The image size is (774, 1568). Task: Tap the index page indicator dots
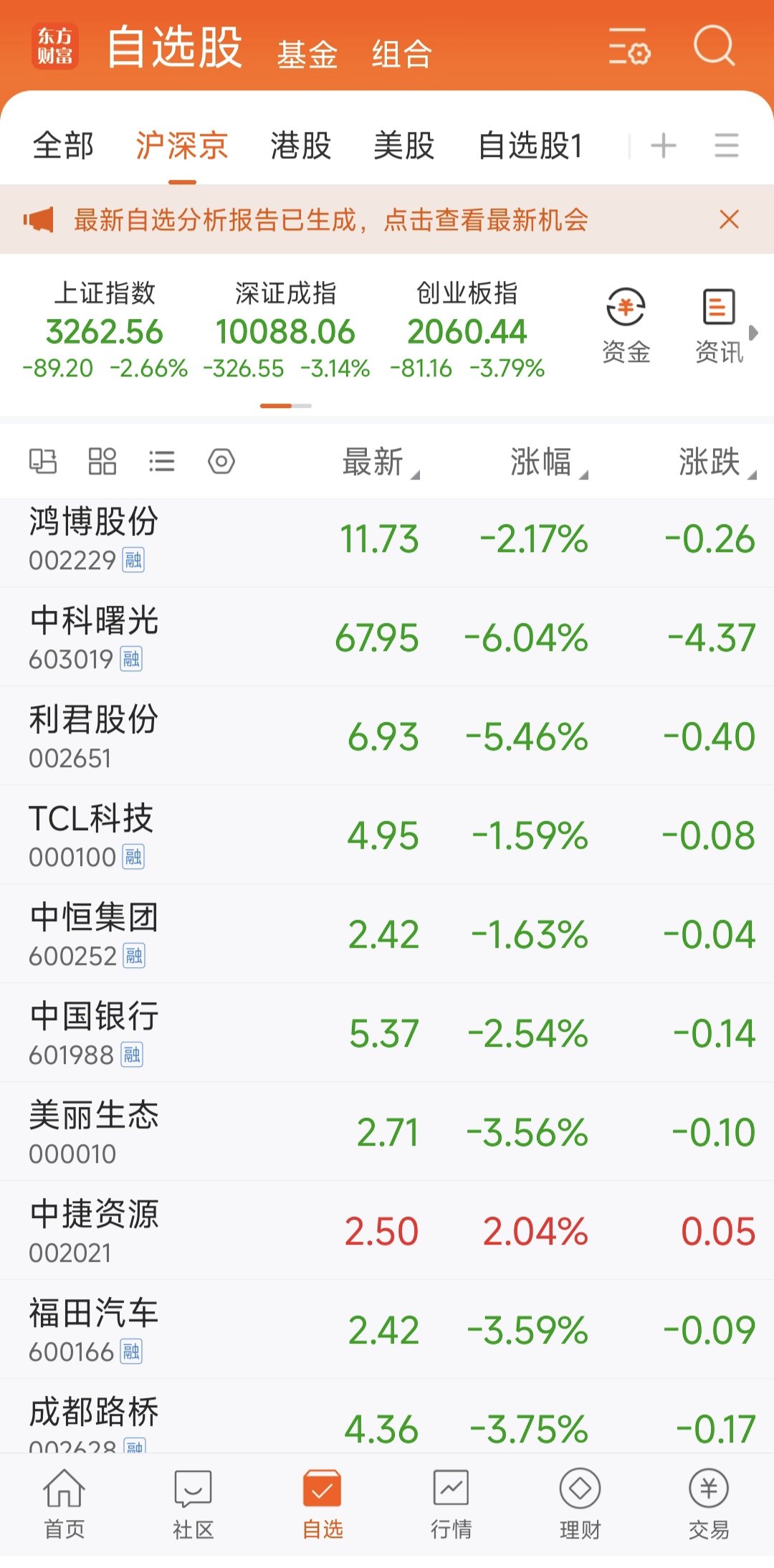pyautogui.click(x=287, y=405)
